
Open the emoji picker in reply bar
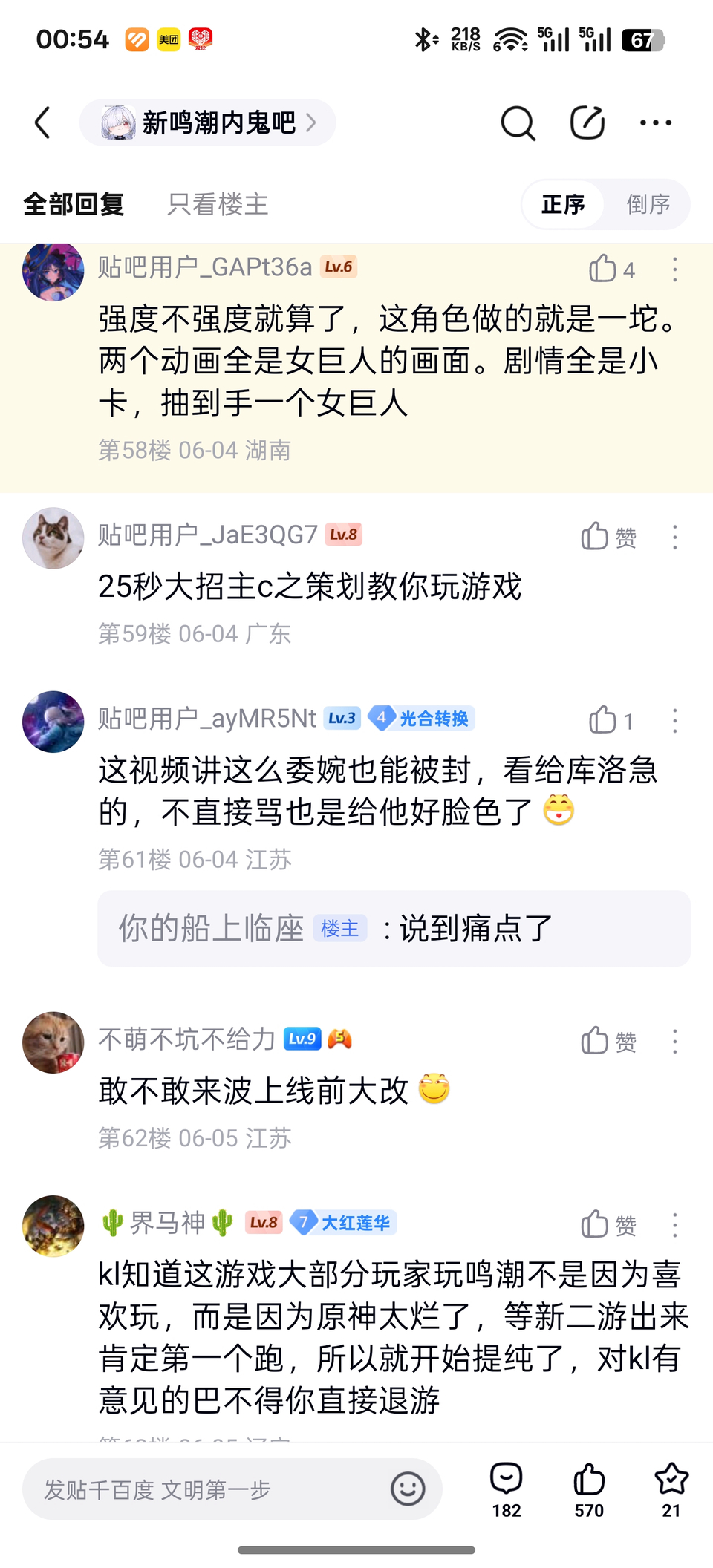408,1489
